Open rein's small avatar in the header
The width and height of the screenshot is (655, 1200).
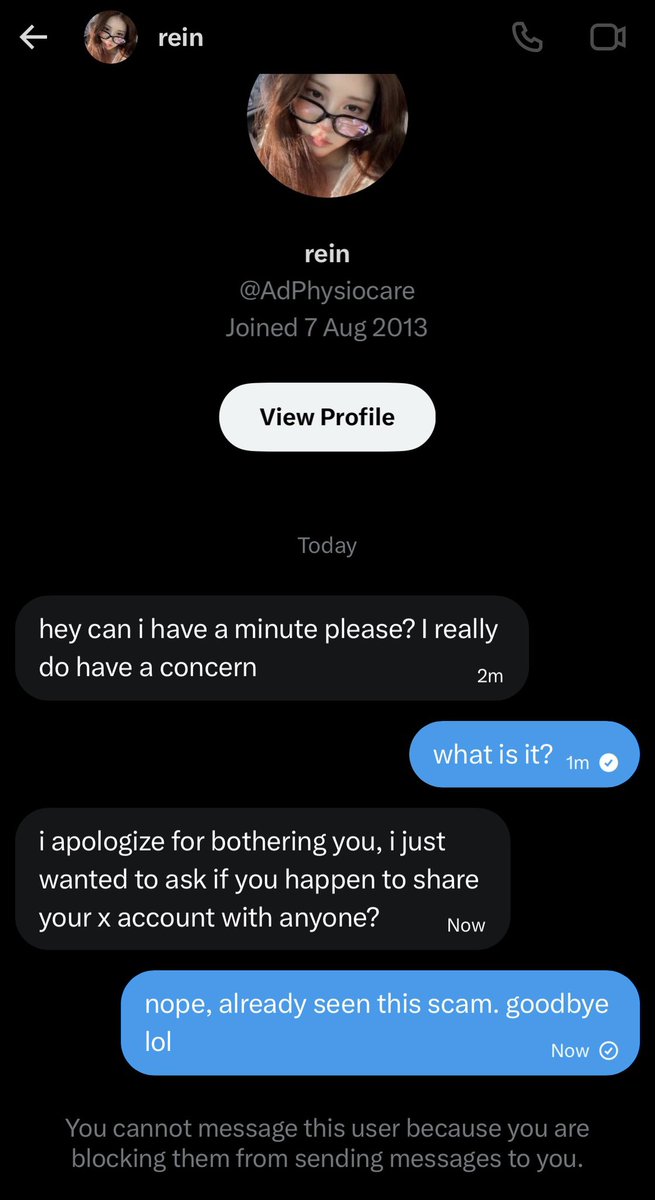[x=110, y=38]
